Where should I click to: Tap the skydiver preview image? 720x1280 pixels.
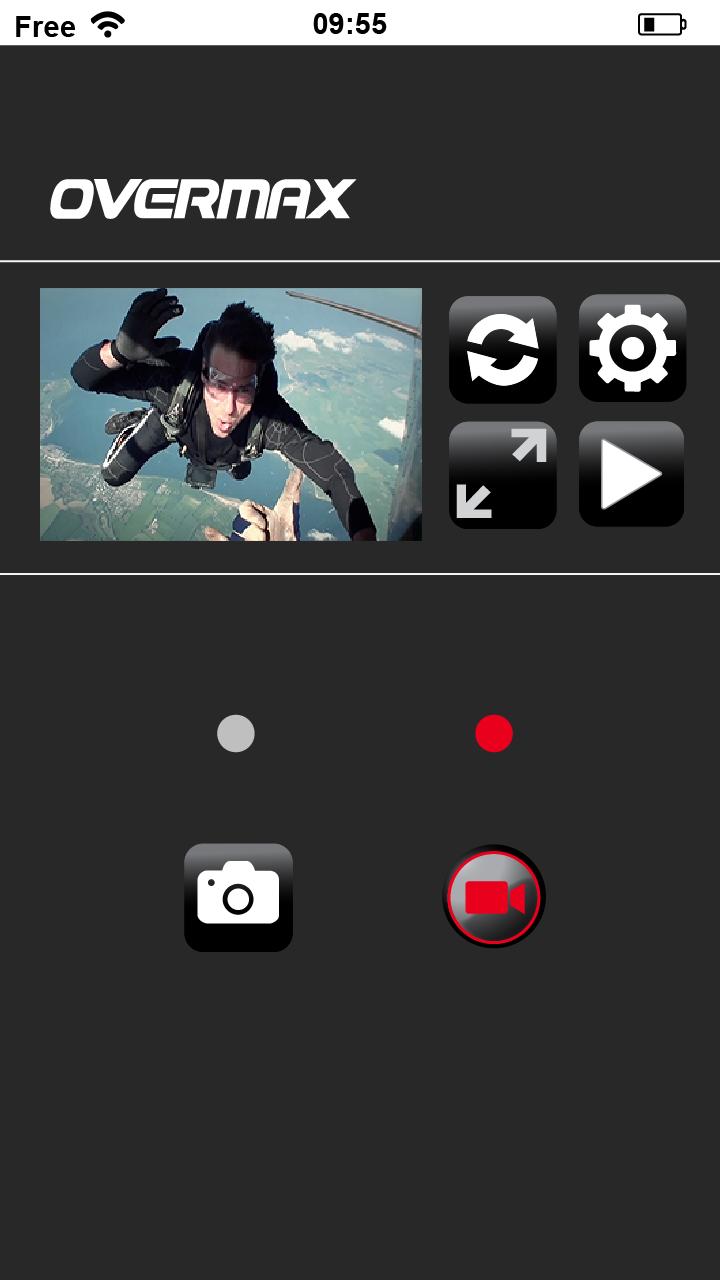click(231, 413)
